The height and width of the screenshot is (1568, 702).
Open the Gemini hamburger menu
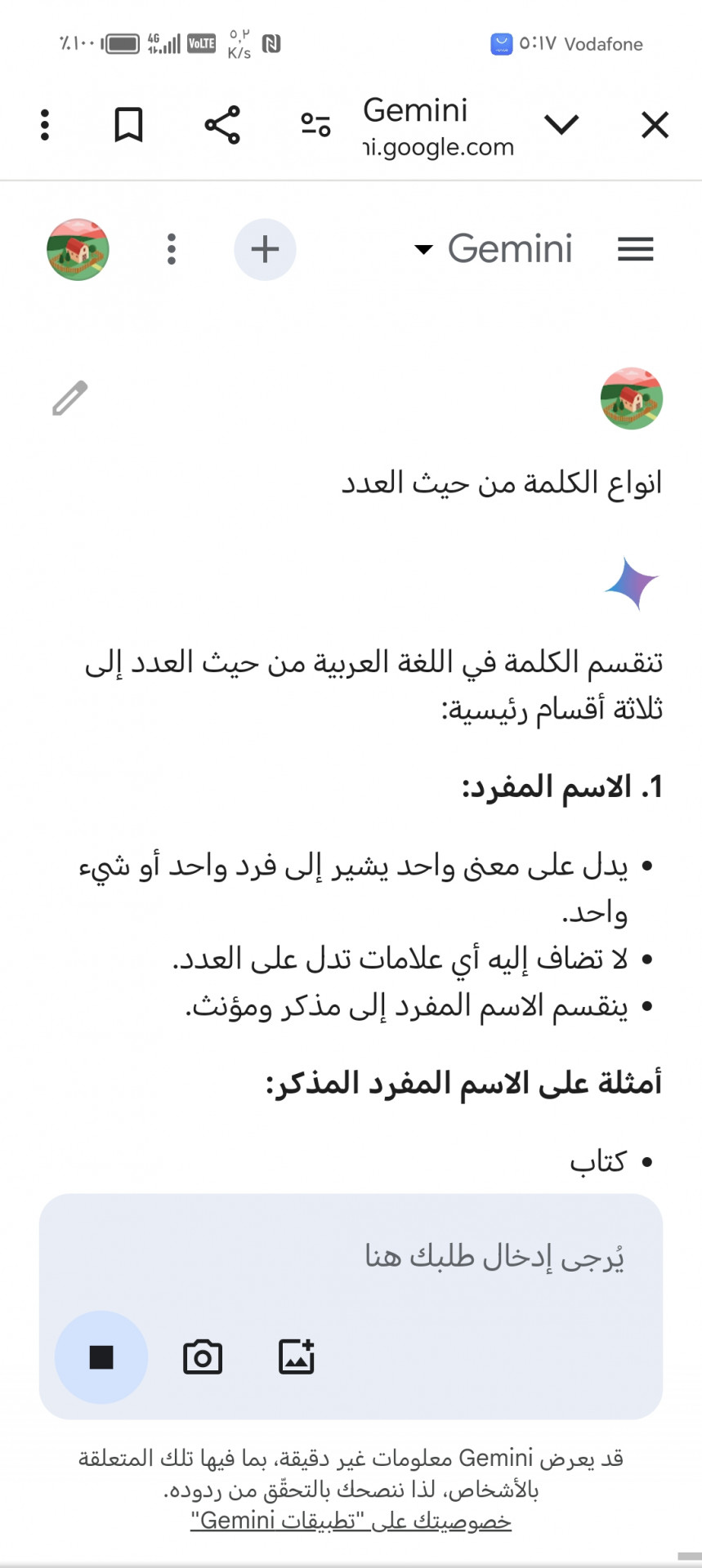click(x=635, y=249)
